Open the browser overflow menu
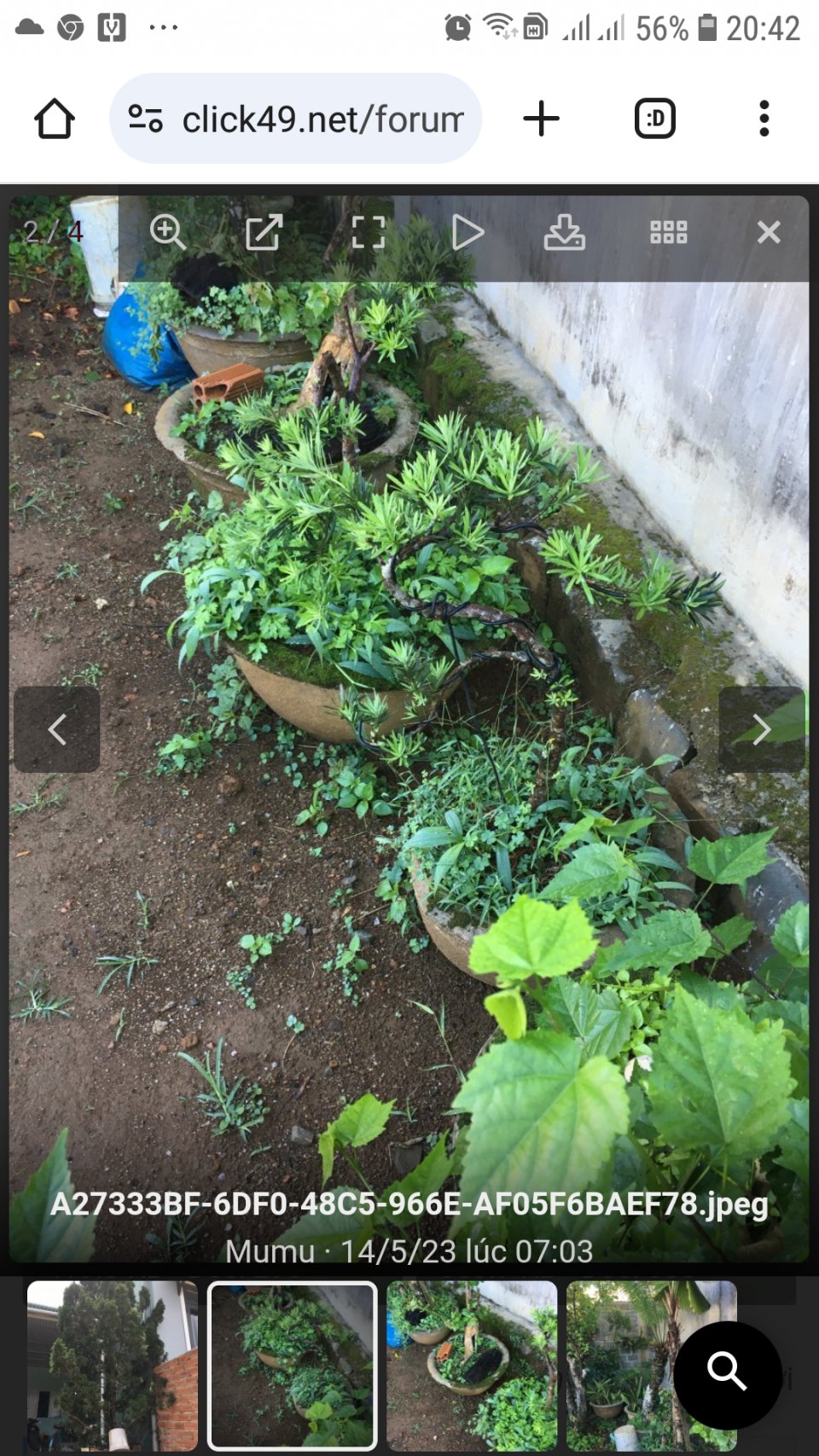The width and height of the screenshot is (819, 1456). tap(764, 119)
